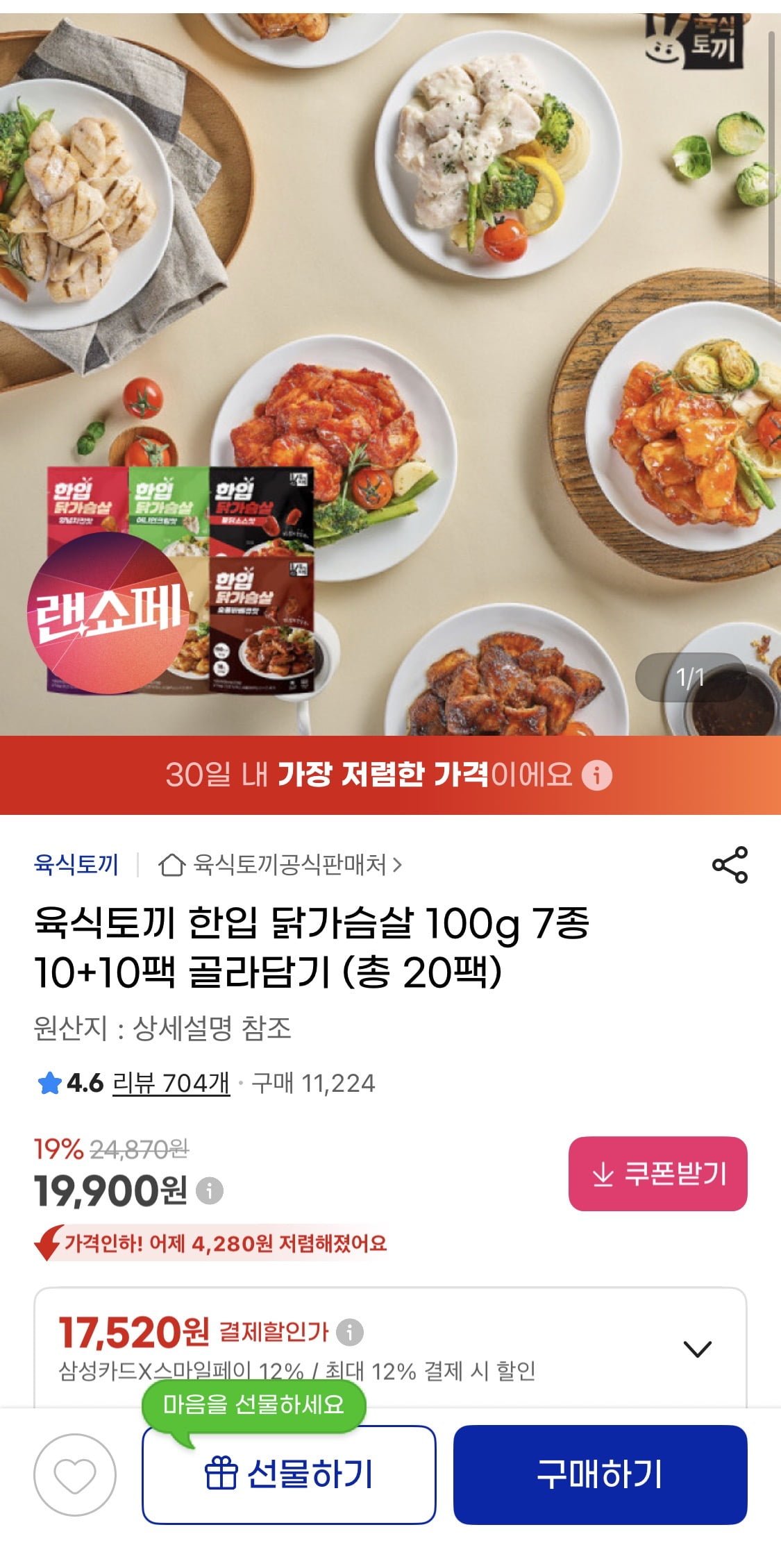Buy now with 구매하기
The width and height of the screenshot is (781, 1568).
tap(600, 1474)
